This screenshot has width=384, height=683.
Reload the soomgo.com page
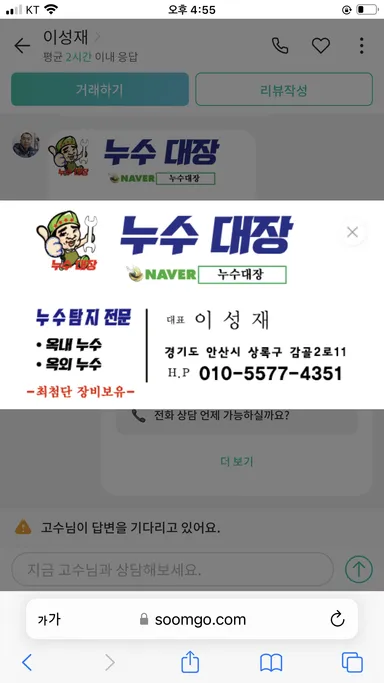click(337, 619)
